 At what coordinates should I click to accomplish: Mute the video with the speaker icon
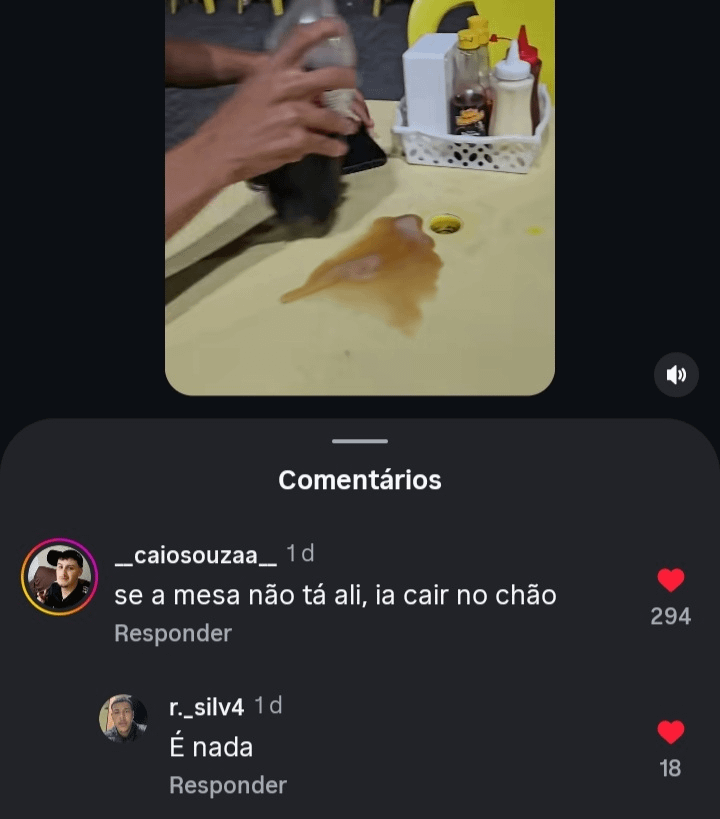point(676,375)
